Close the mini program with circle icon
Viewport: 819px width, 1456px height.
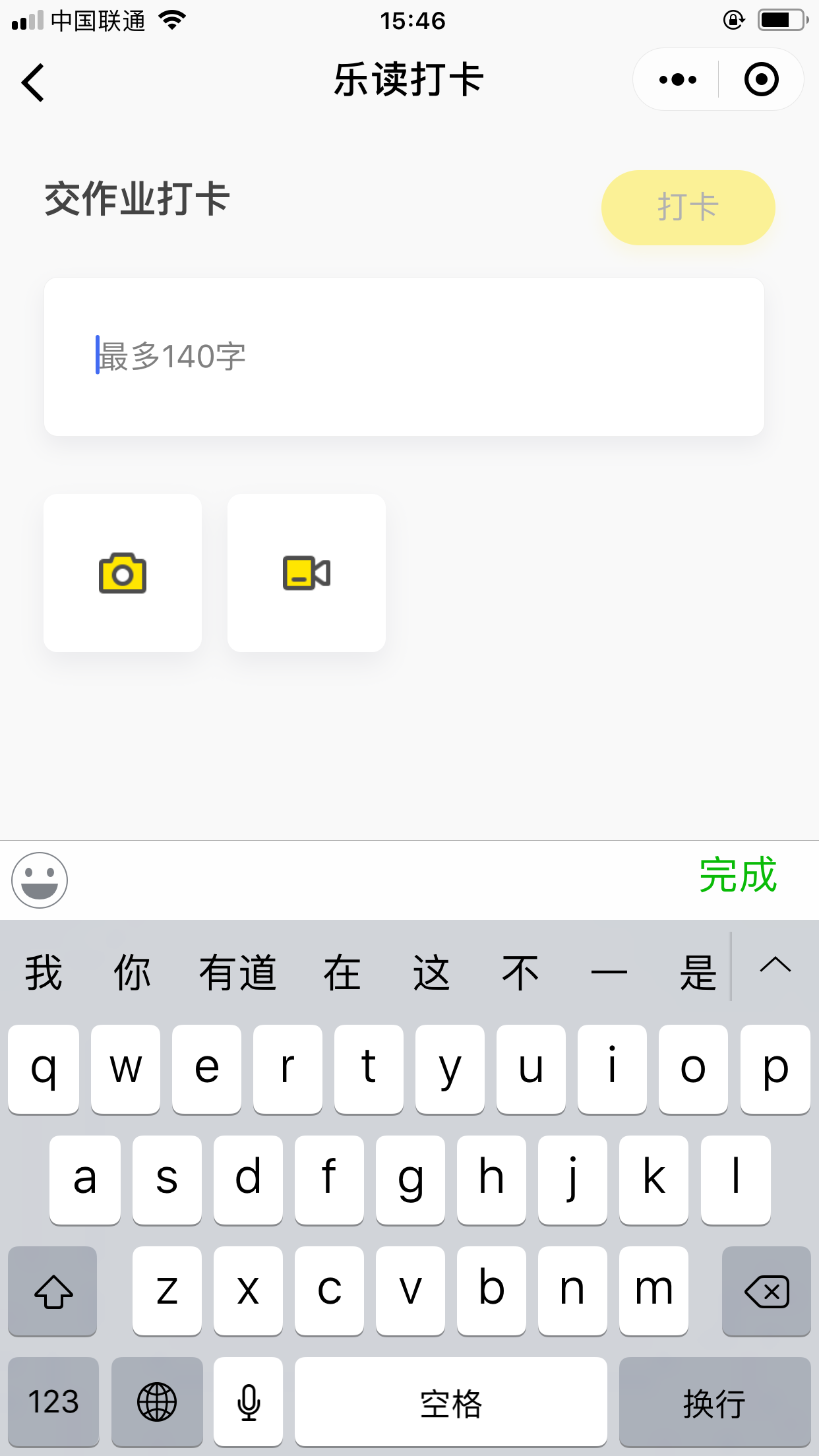tap(762, 80)
